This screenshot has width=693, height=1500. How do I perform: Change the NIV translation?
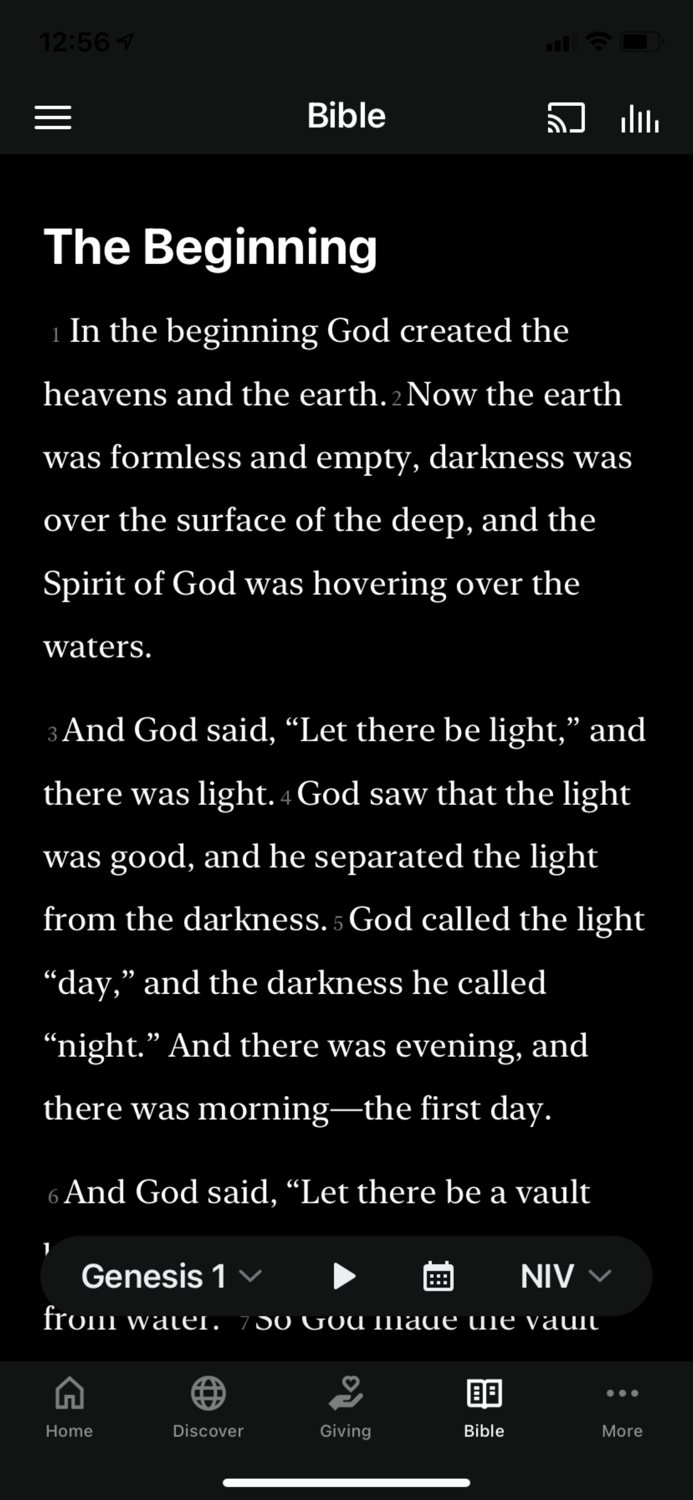click(x=565, y=1276)
